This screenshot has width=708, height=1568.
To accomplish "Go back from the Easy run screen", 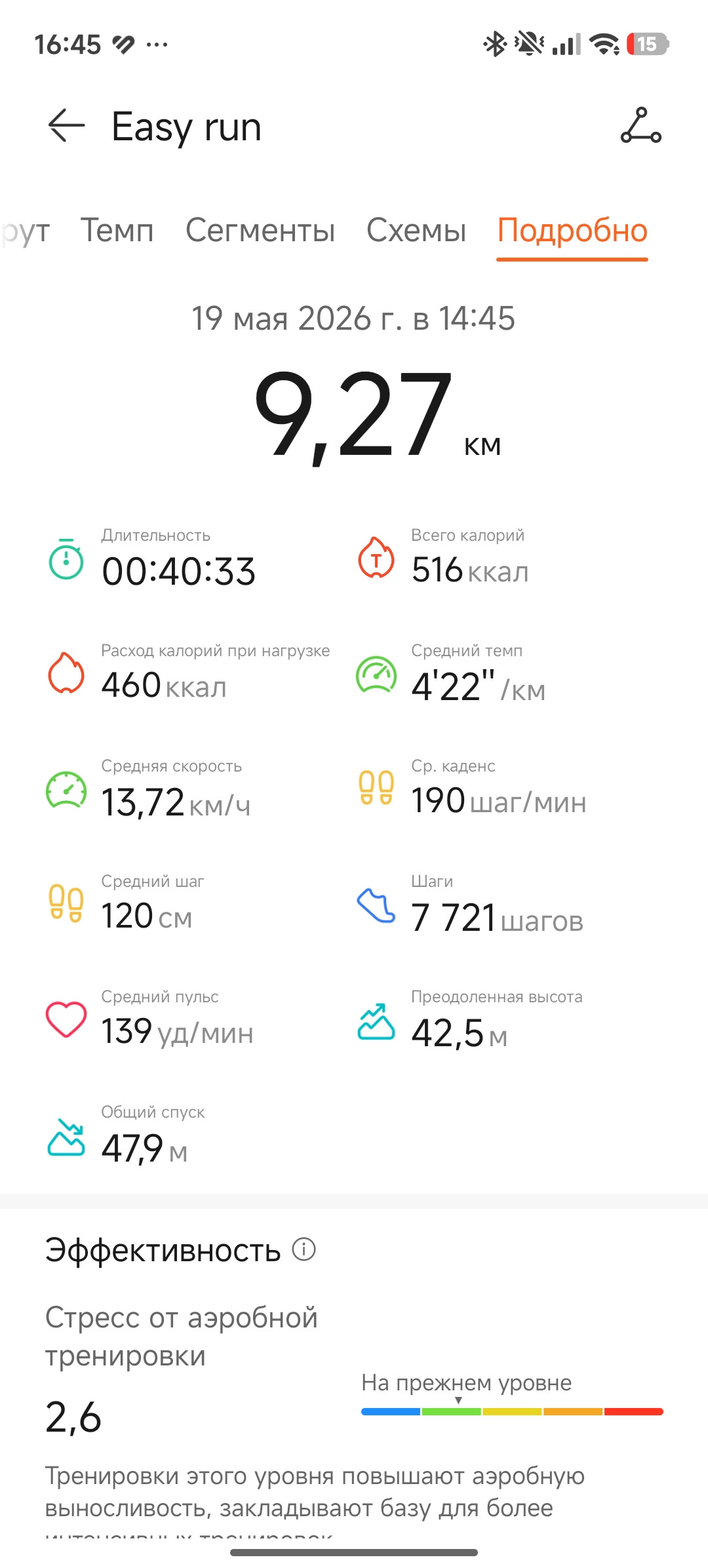I will click(66, 125).
